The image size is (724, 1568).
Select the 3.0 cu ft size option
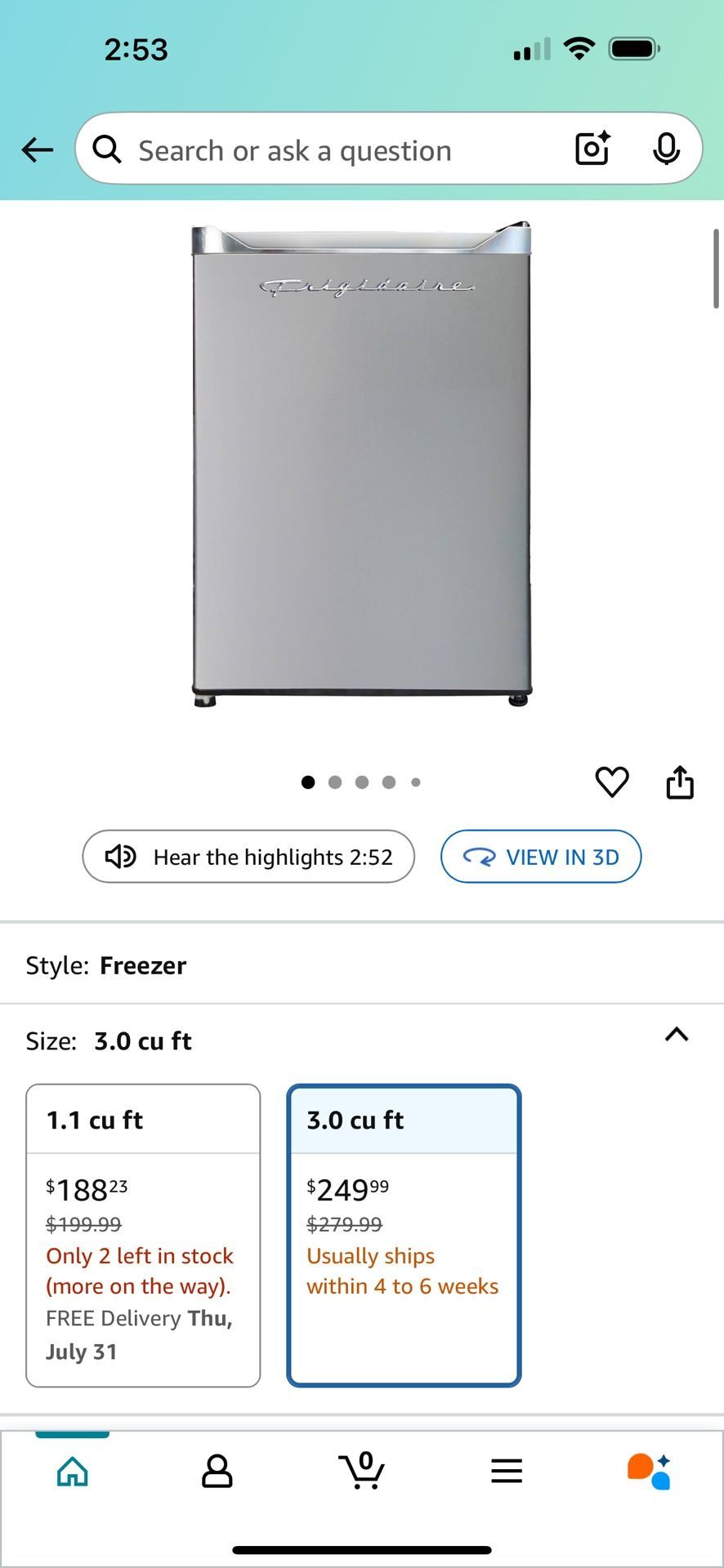point(404,1235)
